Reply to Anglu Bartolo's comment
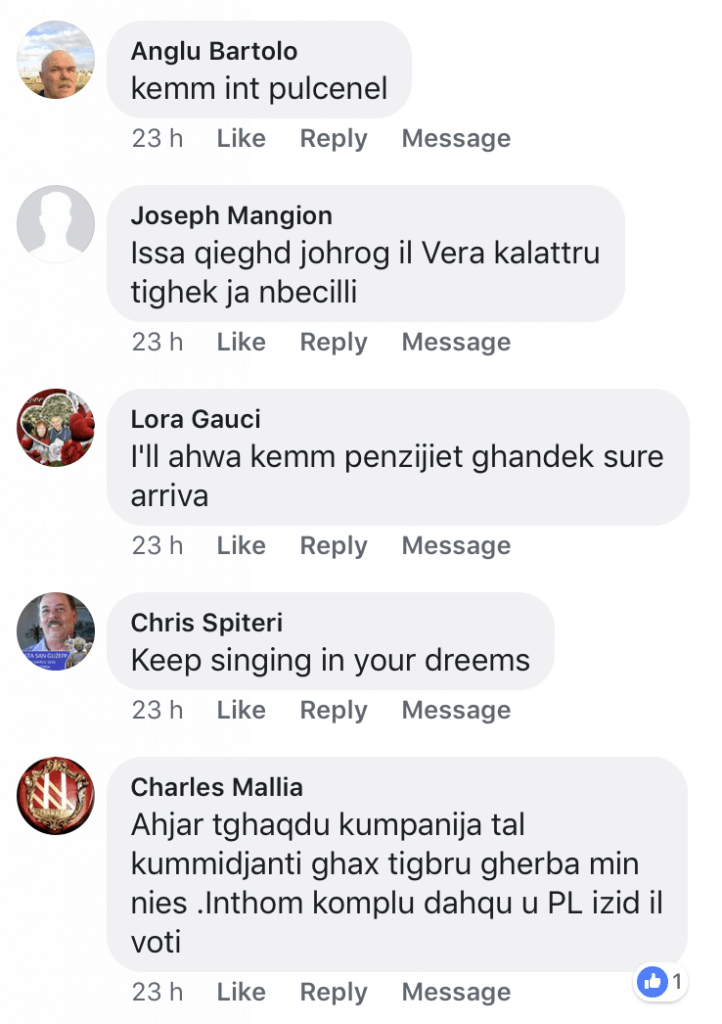Viewport: 722px width, 1024px height. point(333,138)
